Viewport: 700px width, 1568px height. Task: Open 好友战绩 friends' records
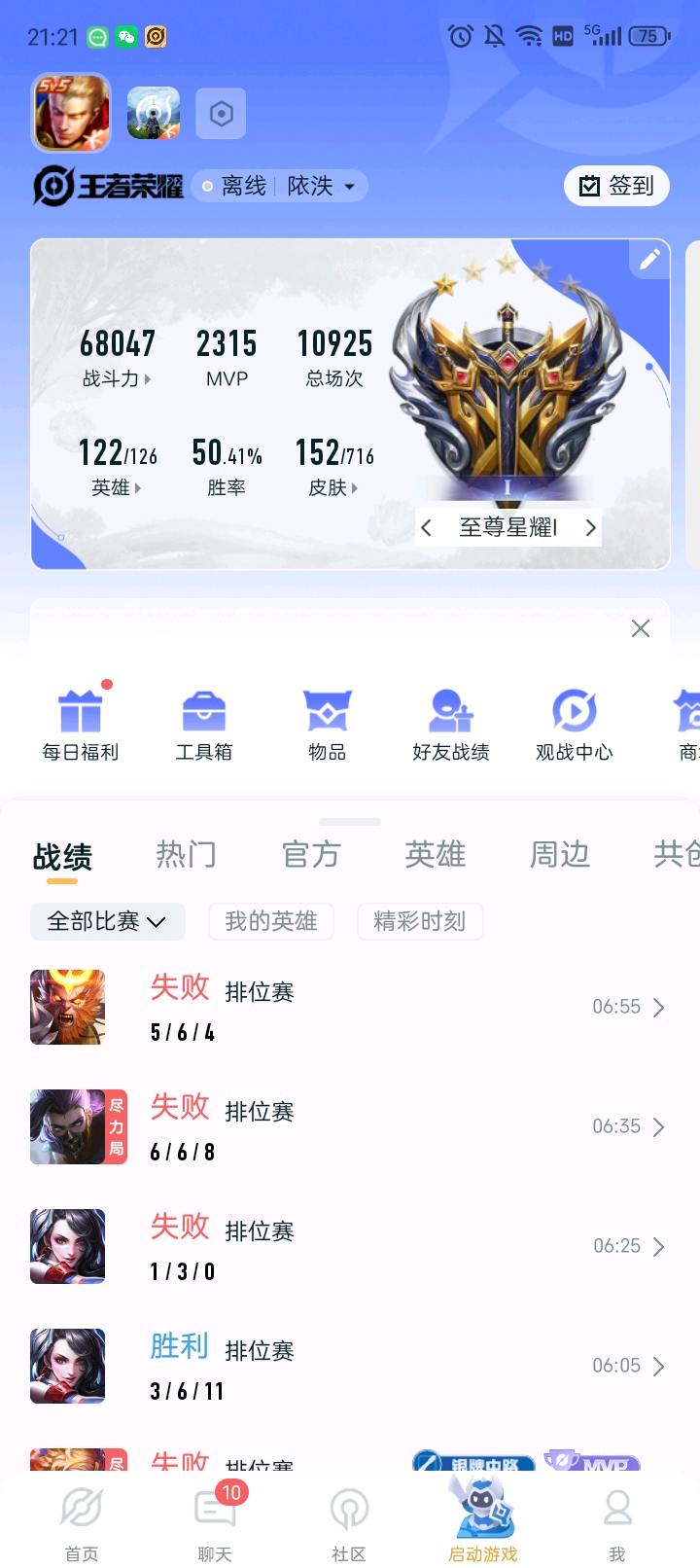[450, 725]
